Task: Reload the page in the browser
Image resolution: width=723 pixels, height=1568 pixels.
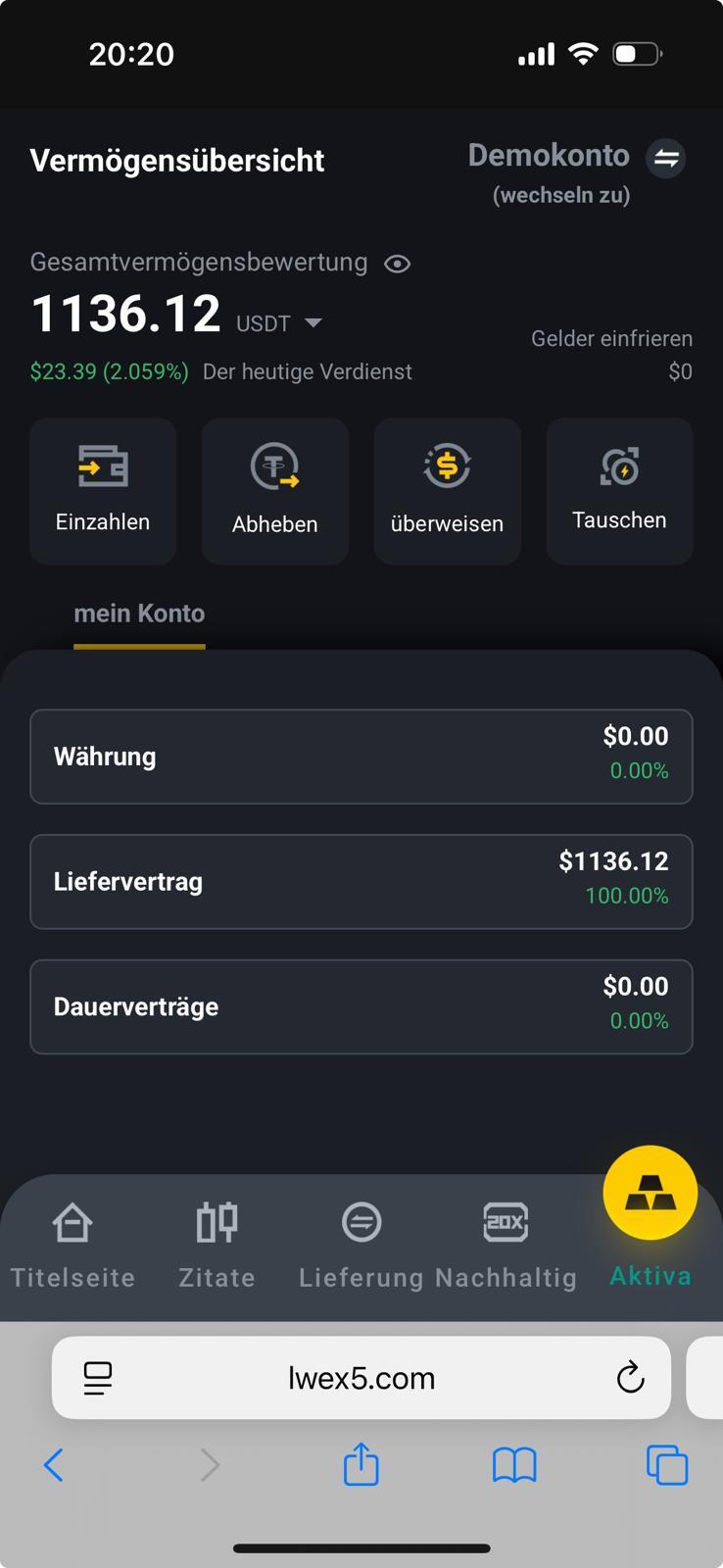Action: click(630, 1378)
